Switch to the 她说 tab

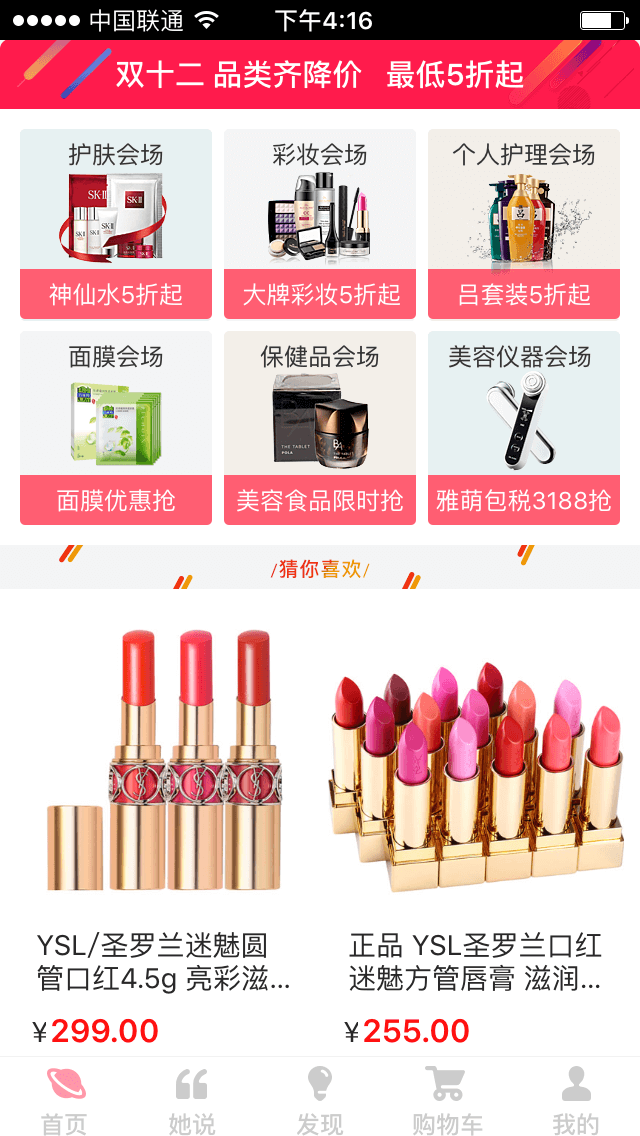point(192,1098)
